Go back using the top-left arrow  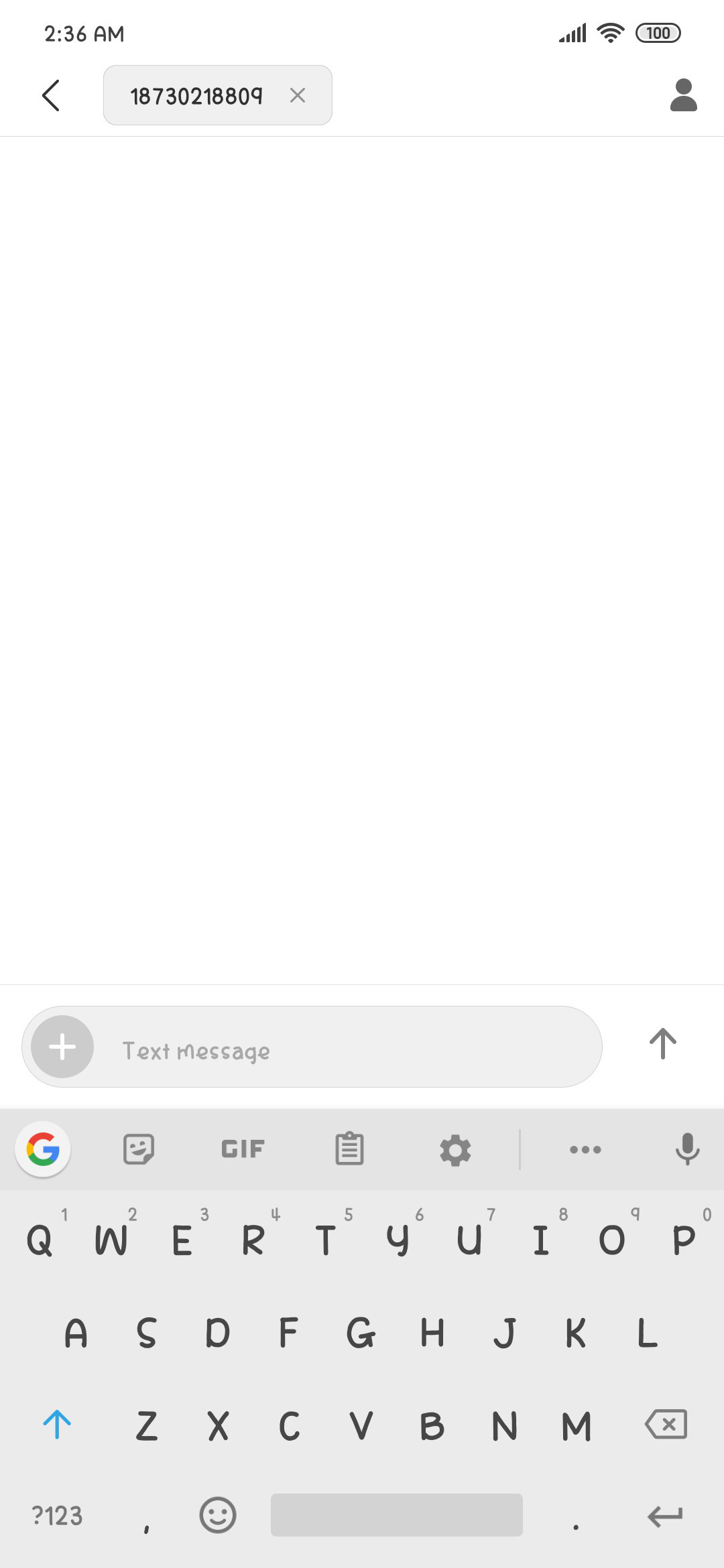[51, 95]
